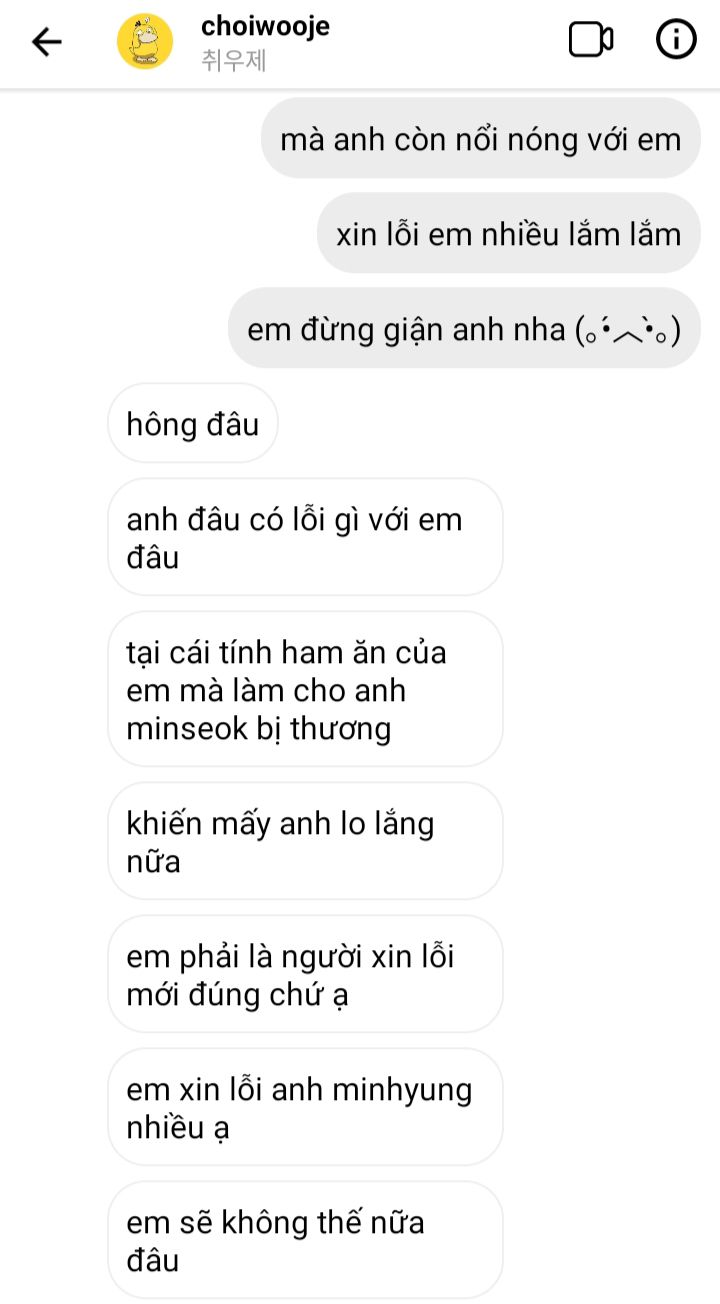The image size is (720, 1304).
Task: Start a video call with choiwooje
Action: point(590,40)
